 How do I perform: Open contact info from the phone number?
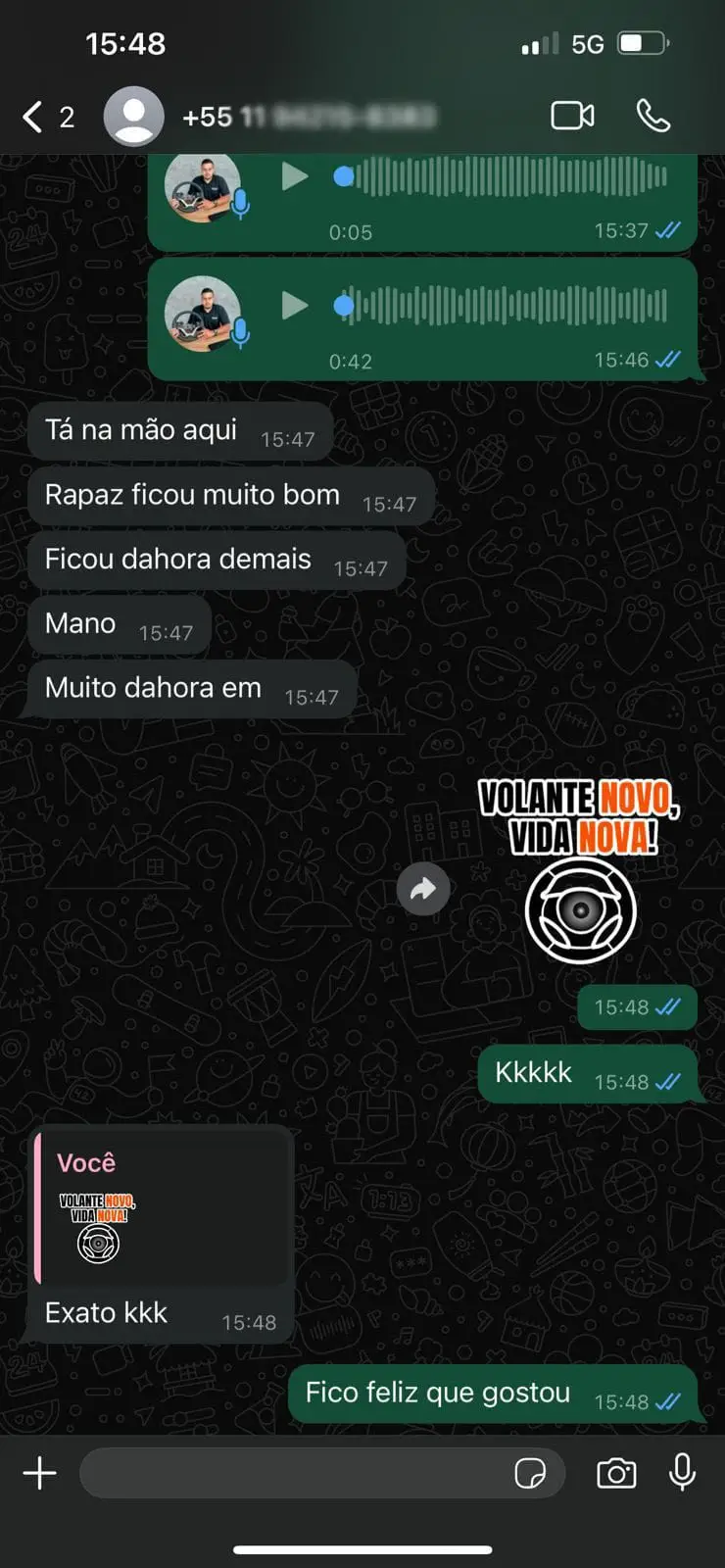(x=309, y=118)
